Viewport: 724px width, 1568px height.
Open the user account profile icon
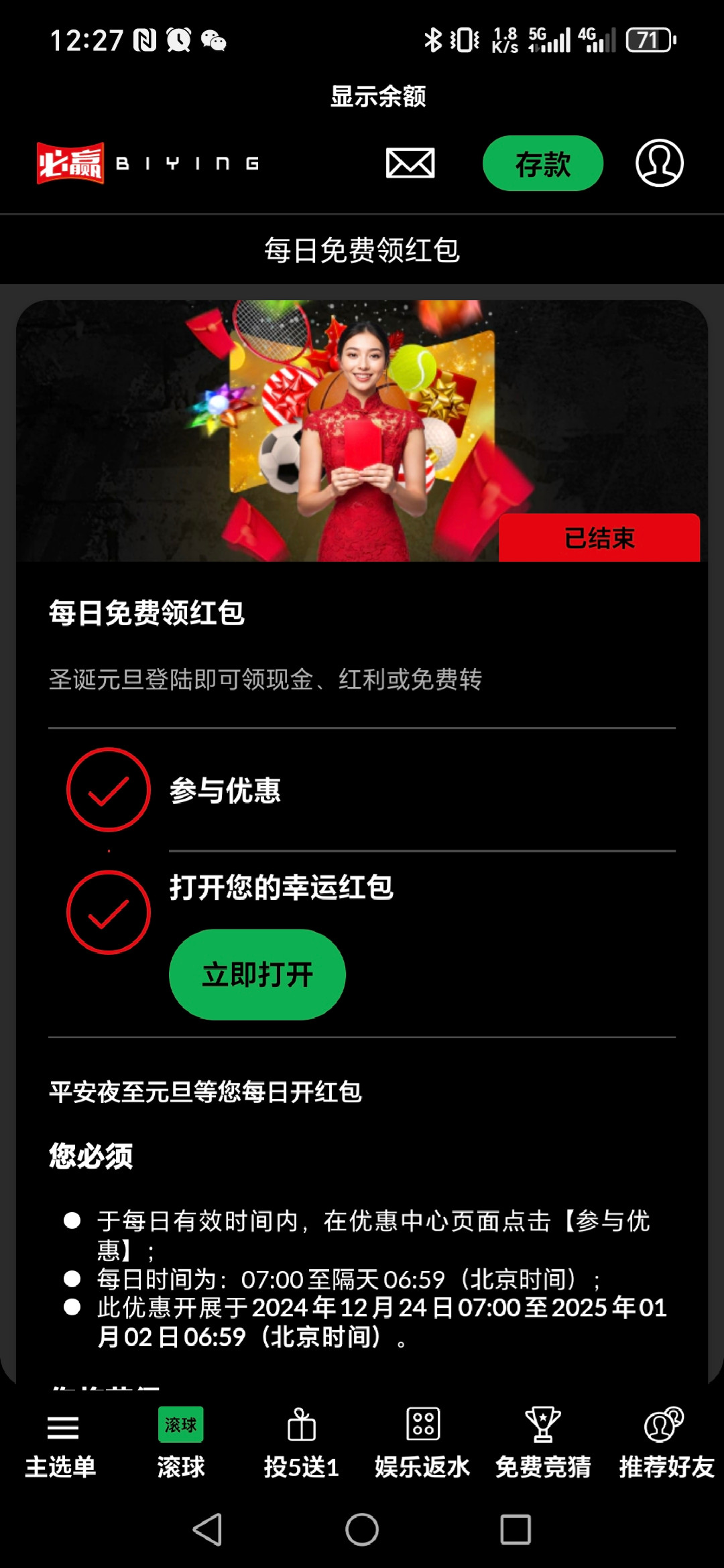coord(659,163)
